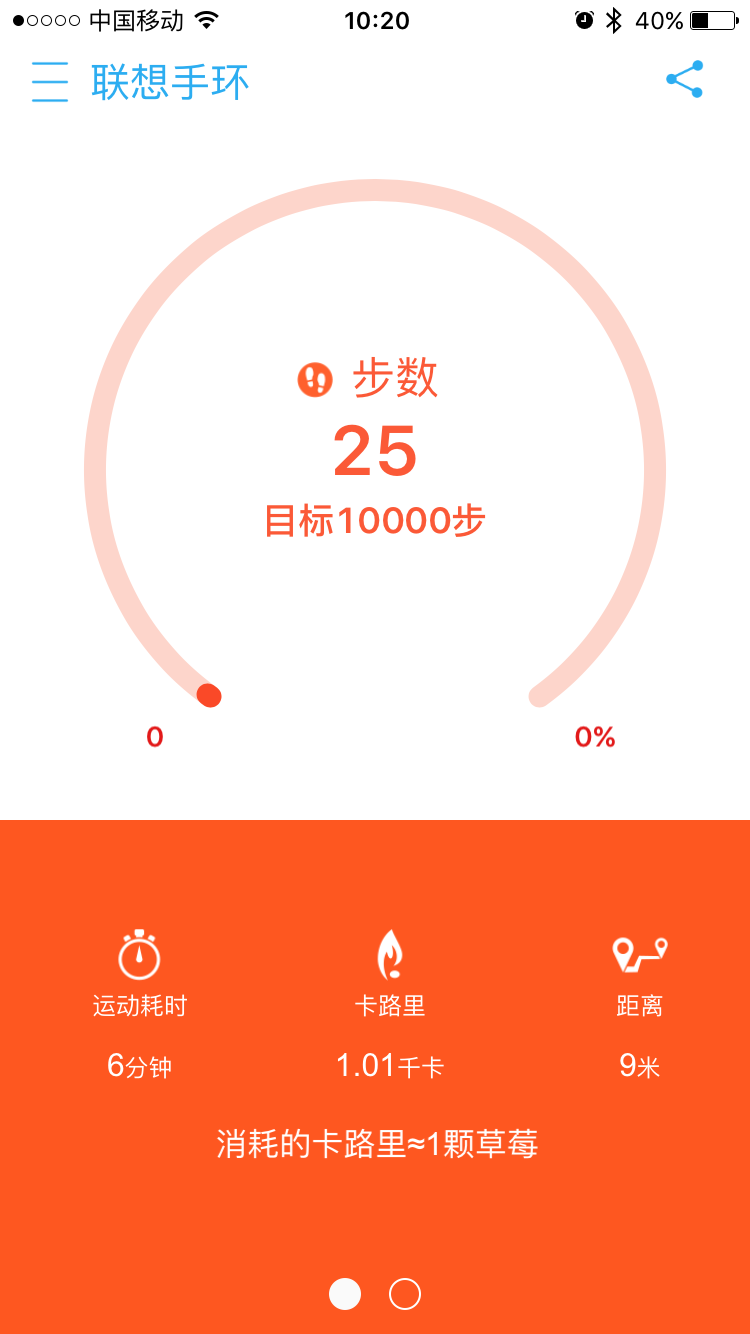The height and width of the screenshot is (1334, 750).
Task: Select the second page indicator dot
Action: click(x=405, y=1294)
